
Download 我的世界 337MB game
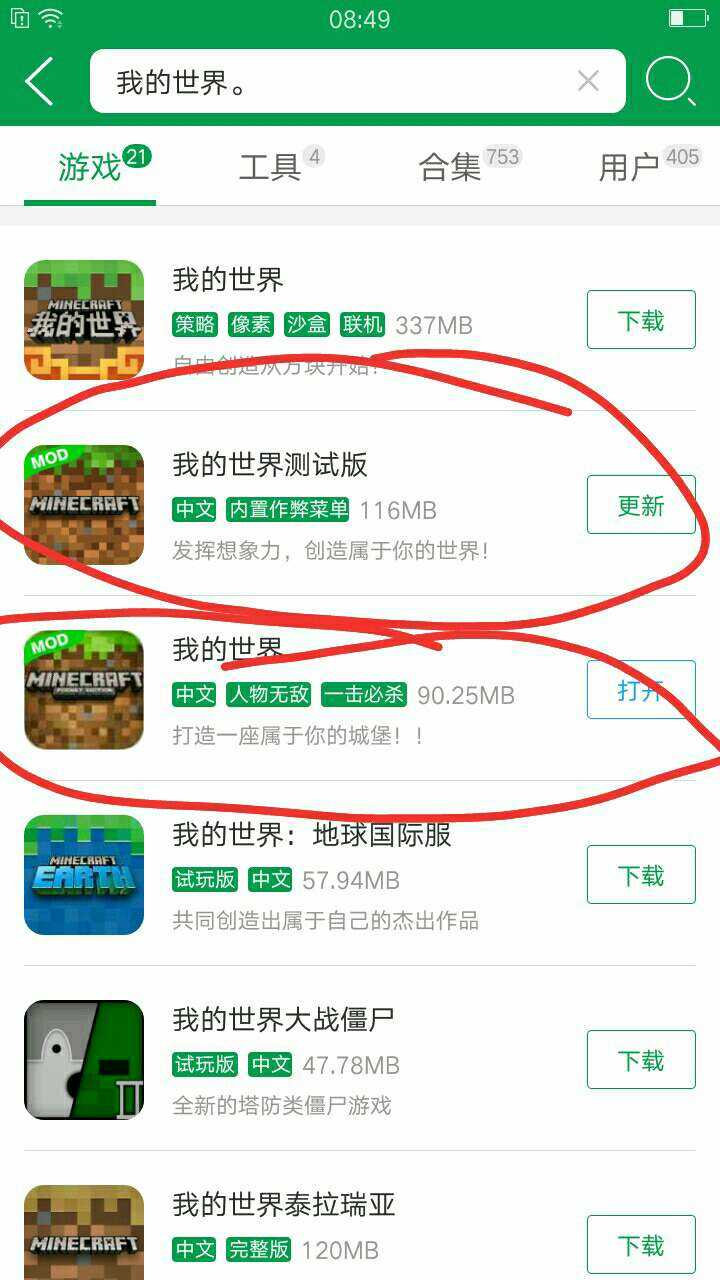click(640, 320)
